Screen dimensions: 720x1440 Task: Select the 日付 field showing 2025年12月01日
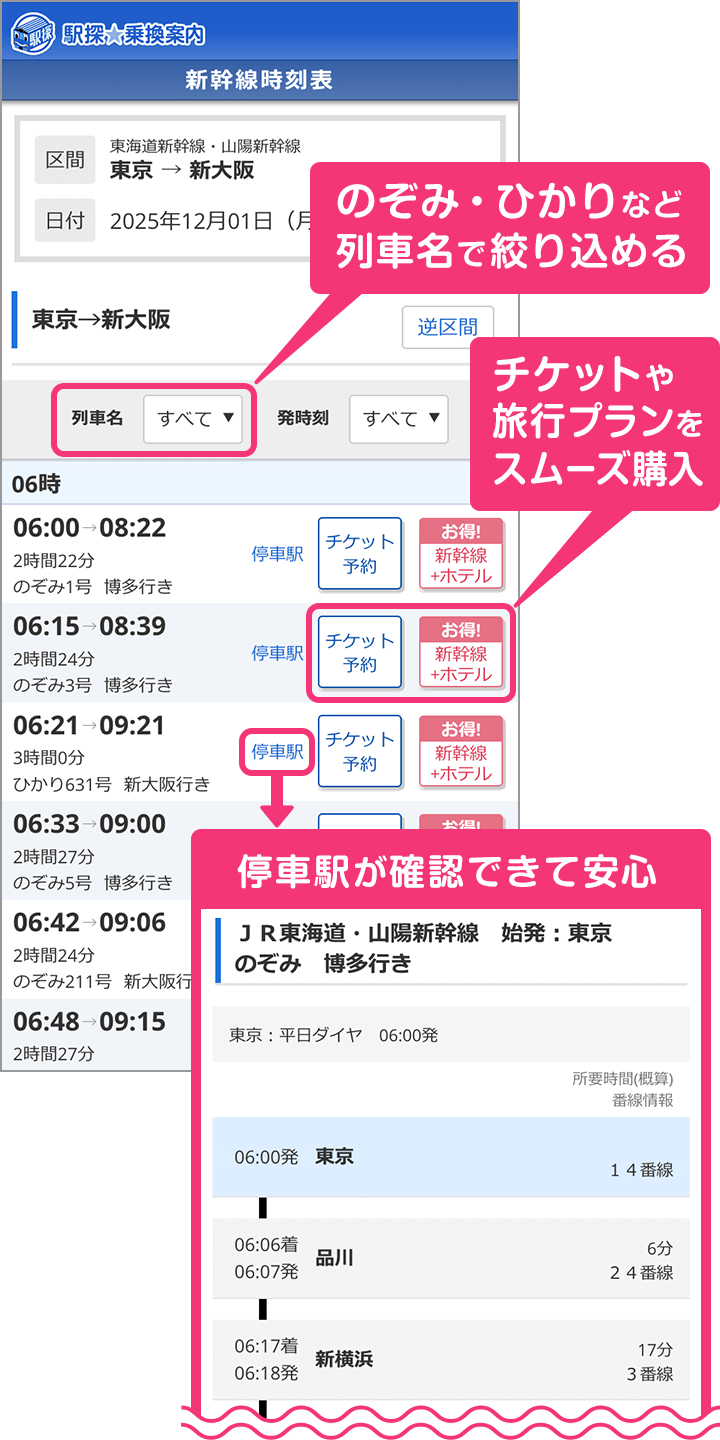tap(200, 220)
